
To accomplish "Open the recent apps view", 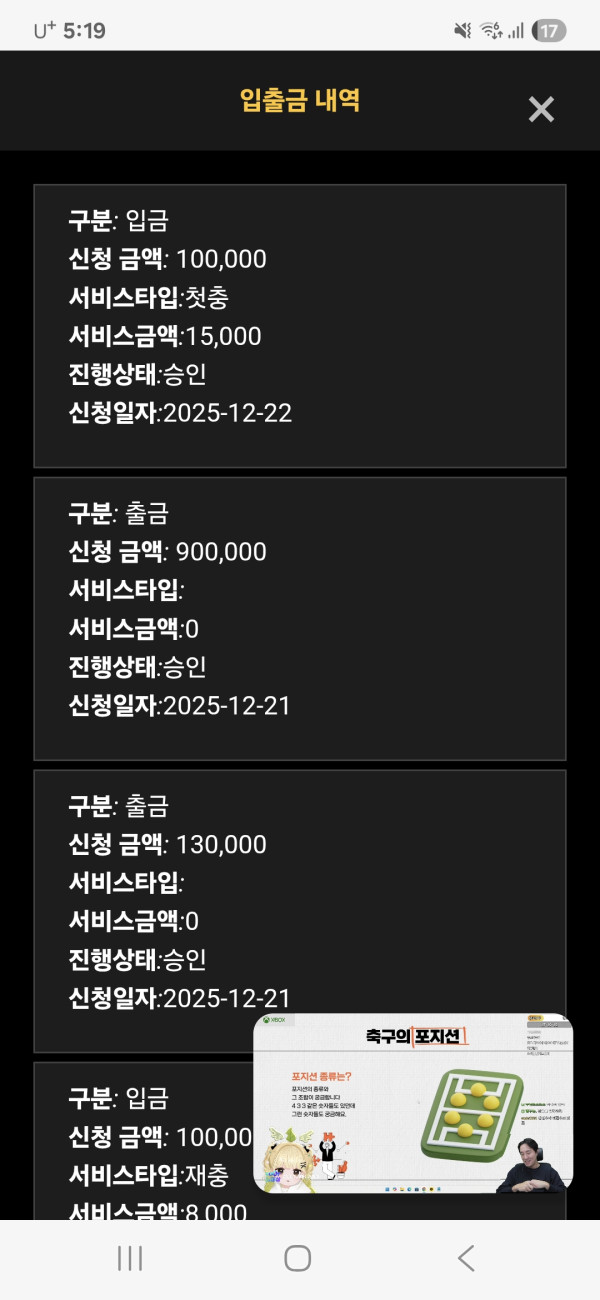I will pyautogui.click(x=130, y=1258).
